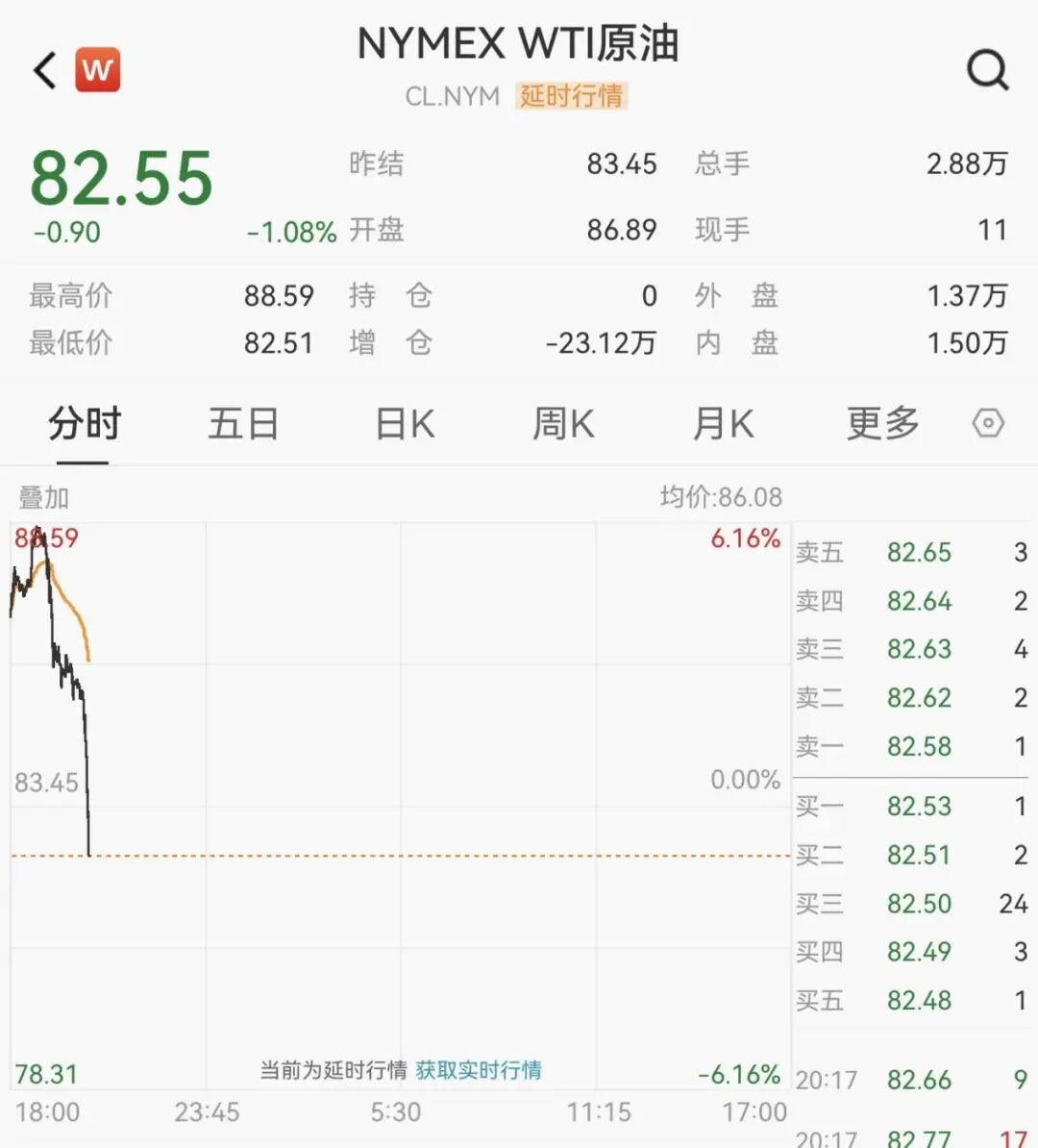Switch to the 五日 chart tab

pyautogui.click(x=243, y=424)
